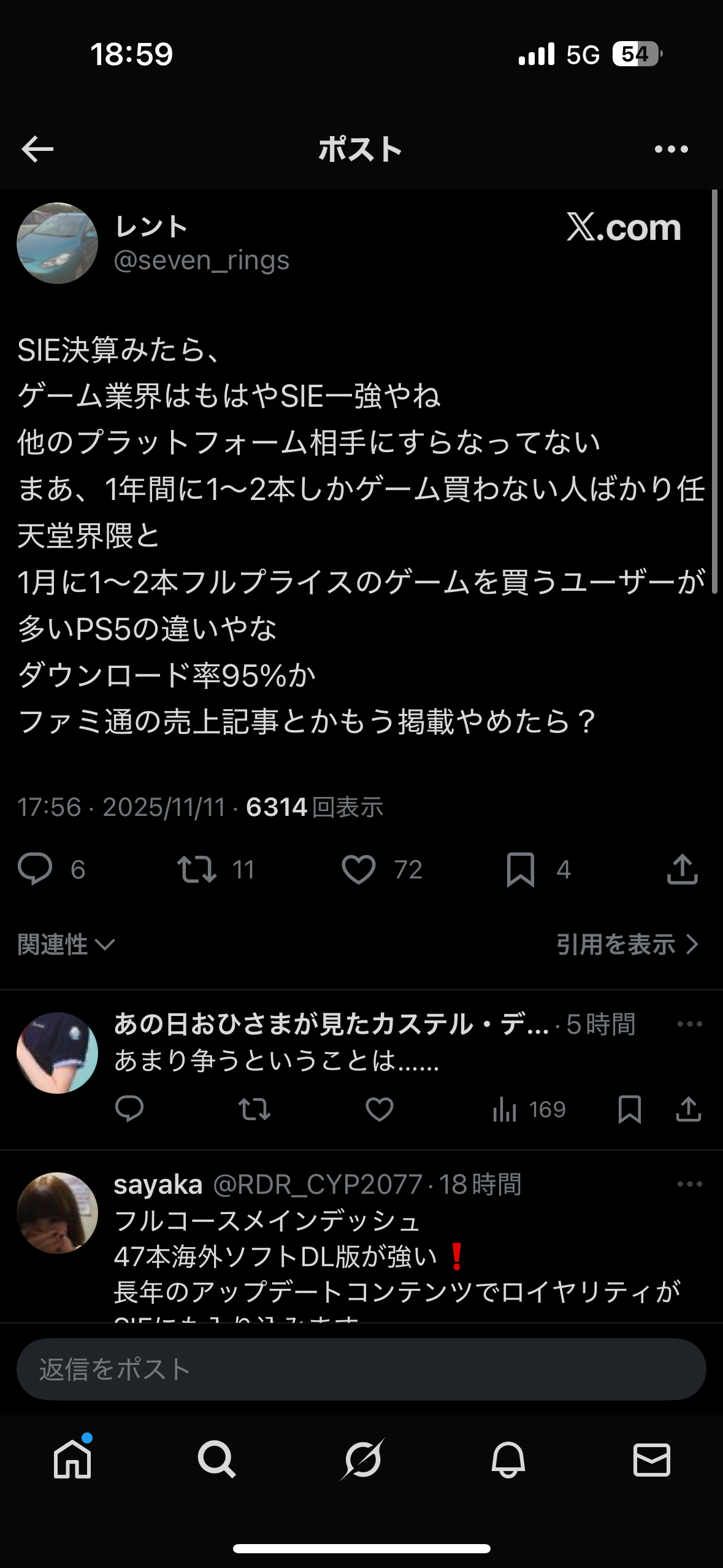
Task: Open レント's profile picture
Action: tap(57, 244)
